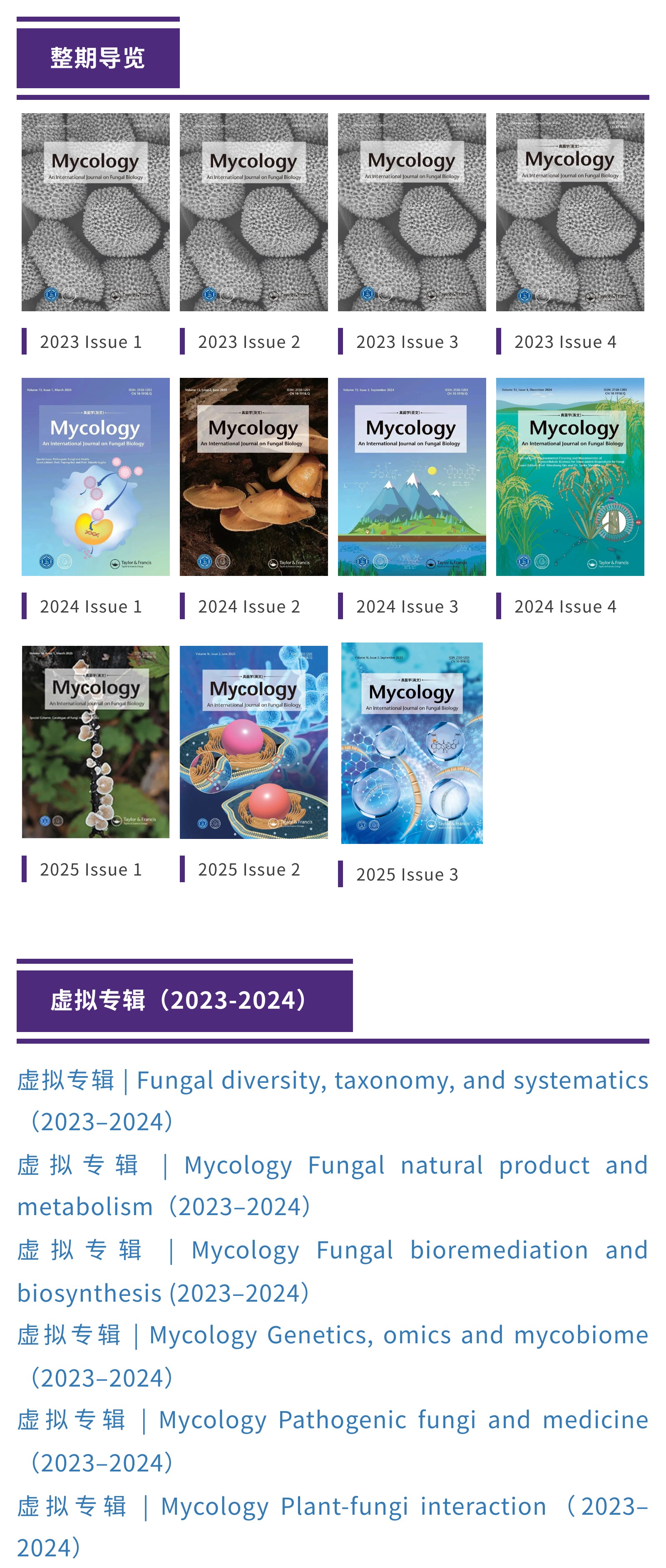666x1568 pixels.
Task: View the 2024 Issue 4 cover
Action: coord(570,476)
